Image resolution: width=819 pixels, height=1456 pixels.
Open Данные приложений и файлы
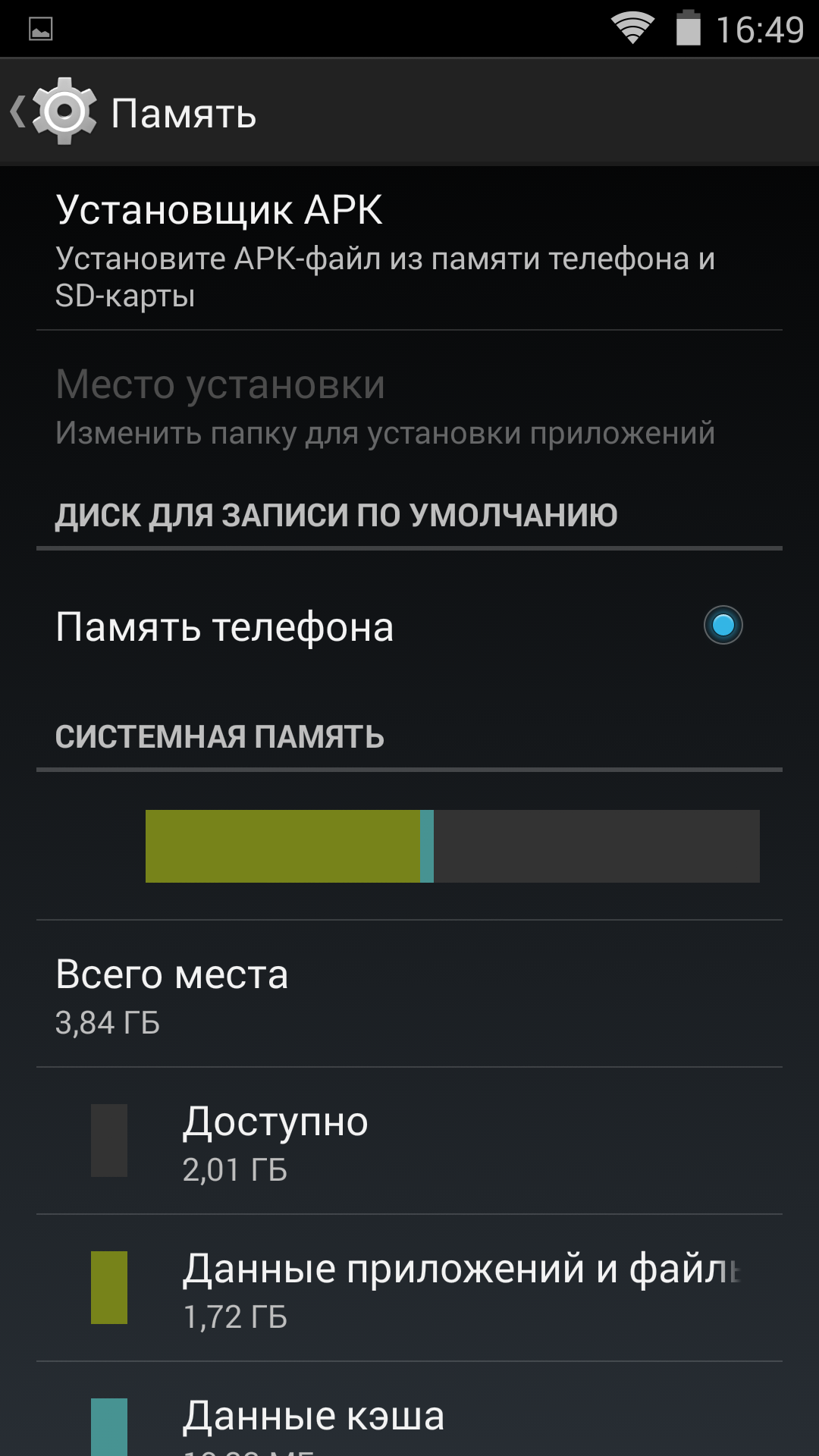coord(409,1288)
